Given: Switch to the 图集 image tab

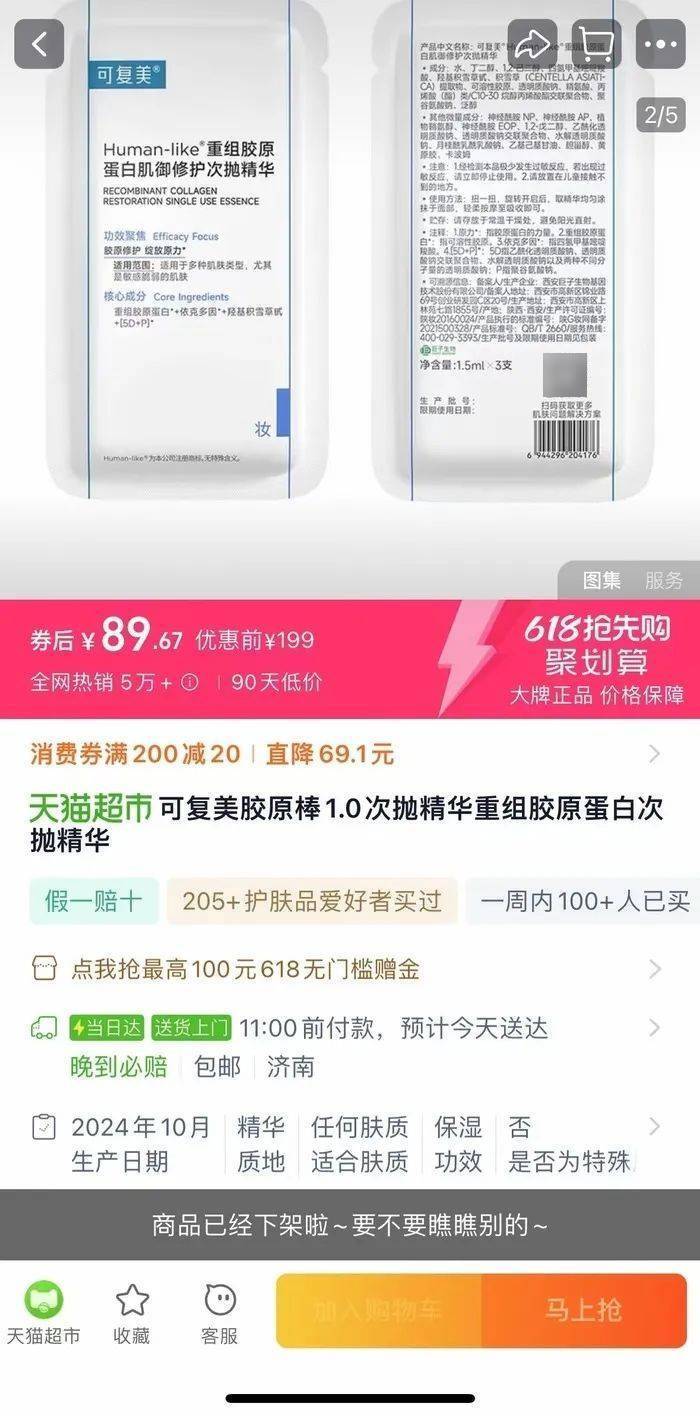Looking at the screenshot, I should [602, 580].
